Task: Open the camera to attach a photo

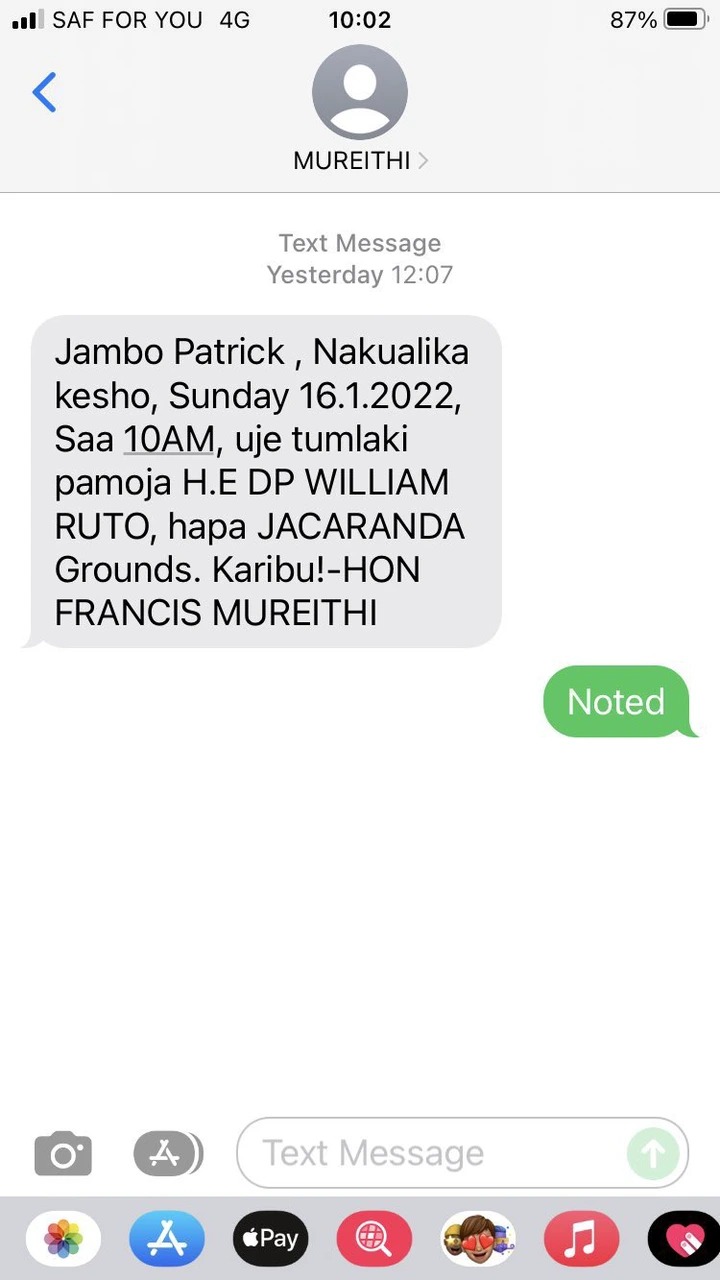Action: tap(63, 1154)
